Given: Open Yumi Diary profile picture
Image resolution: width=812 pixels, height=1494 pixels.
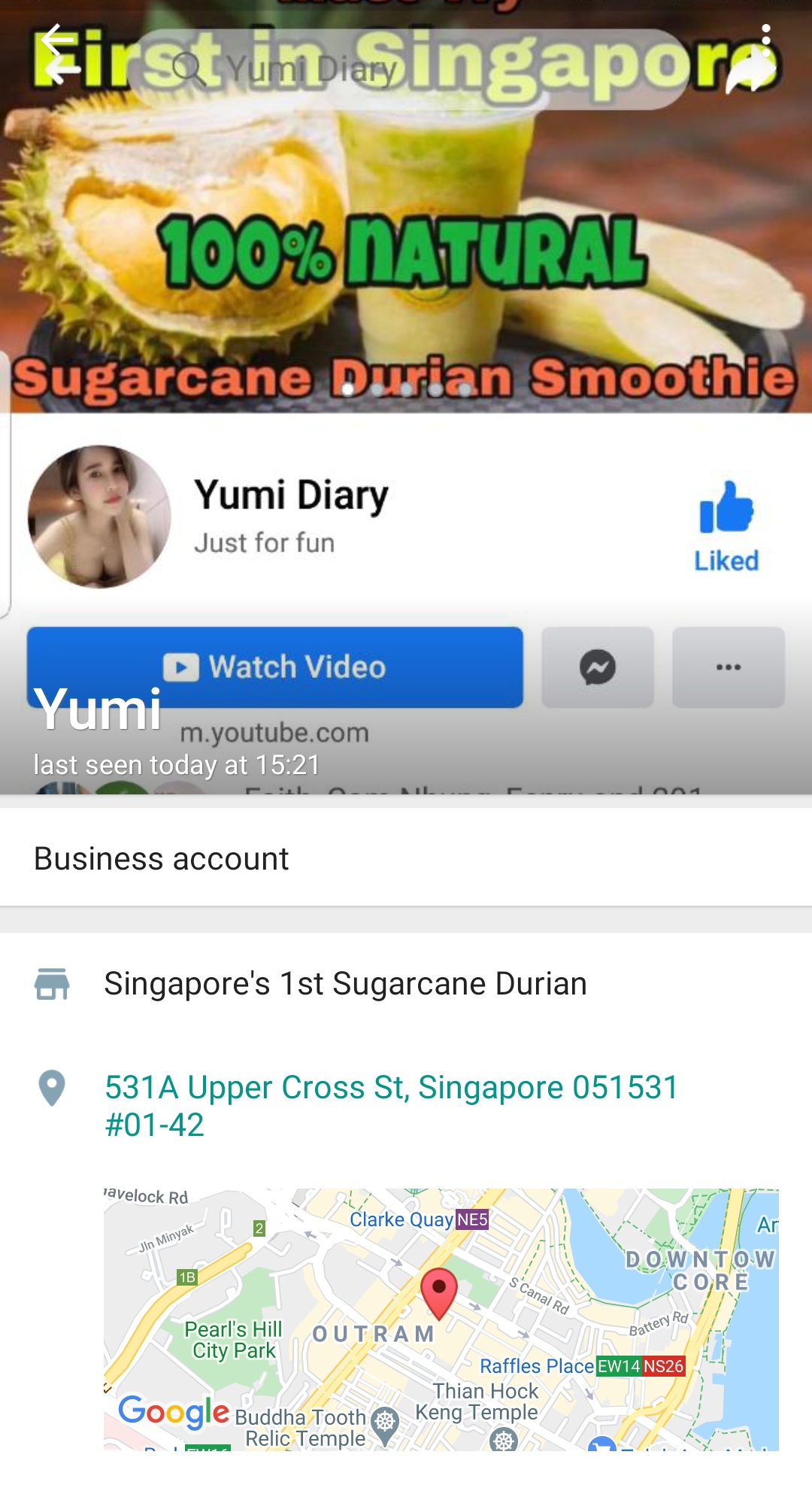Looking at the screenshot, I should tap(99, 517).
